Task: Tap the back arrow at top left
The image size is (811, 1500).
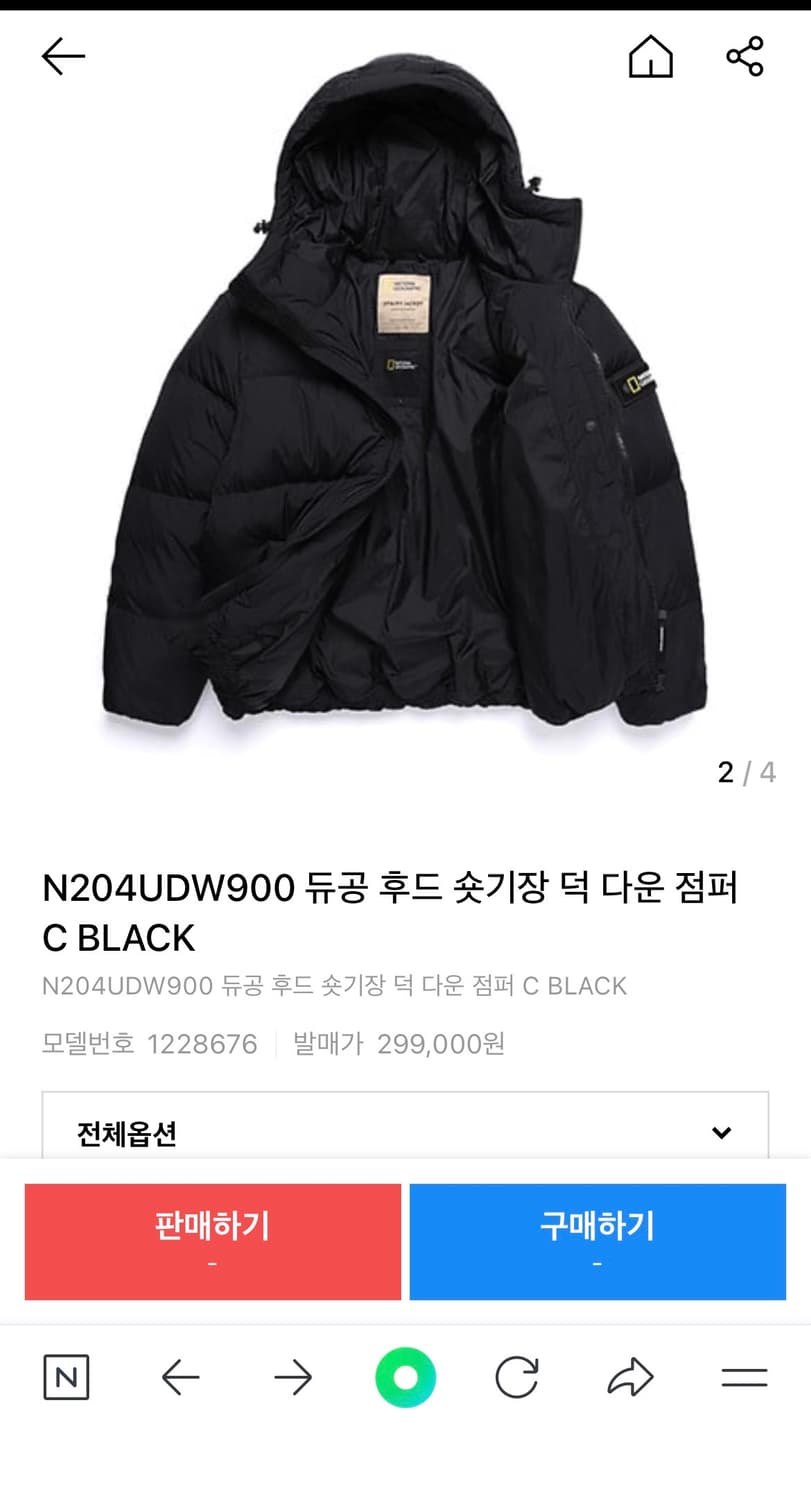Action: point(62,56)
